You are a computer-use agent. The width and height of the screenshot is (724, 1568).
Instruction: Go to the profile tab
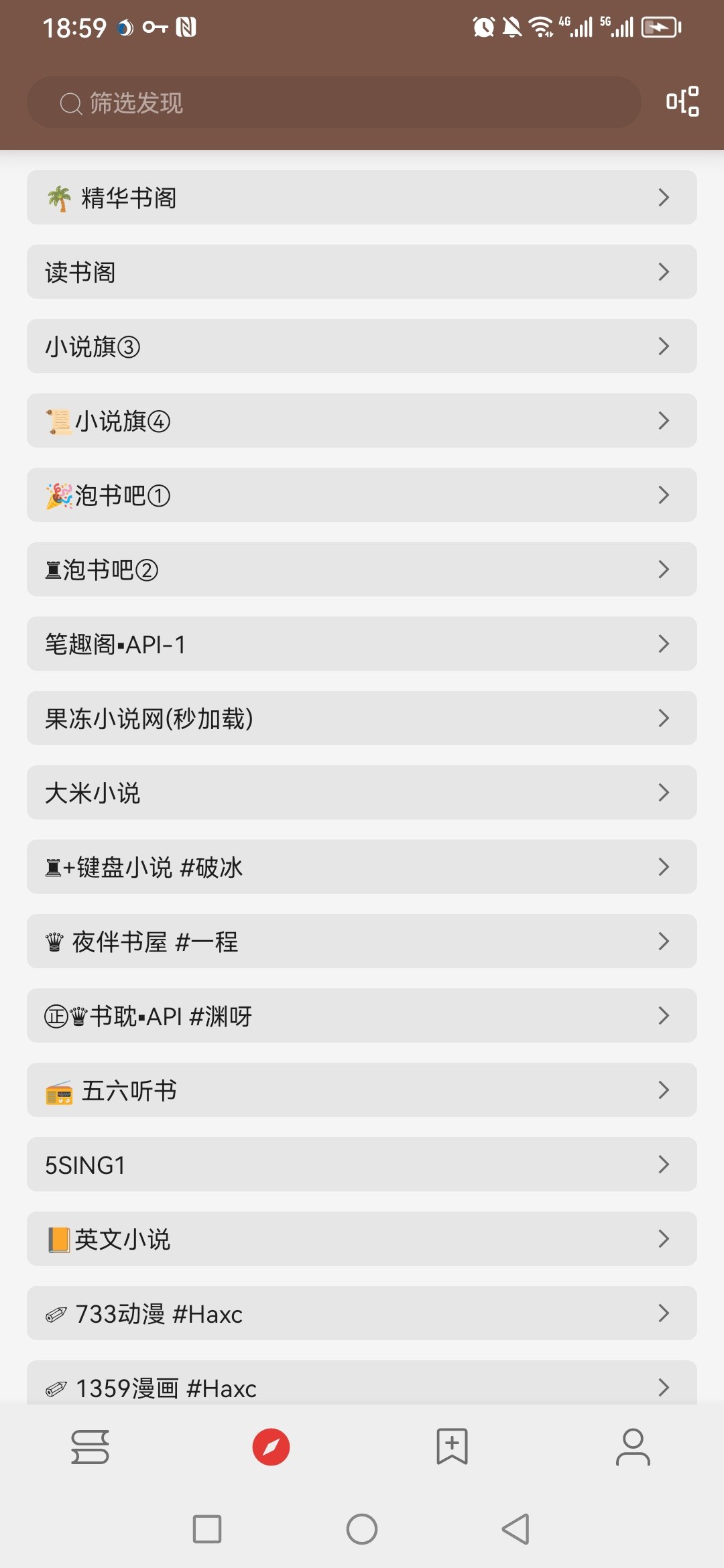coord(633,1447)
